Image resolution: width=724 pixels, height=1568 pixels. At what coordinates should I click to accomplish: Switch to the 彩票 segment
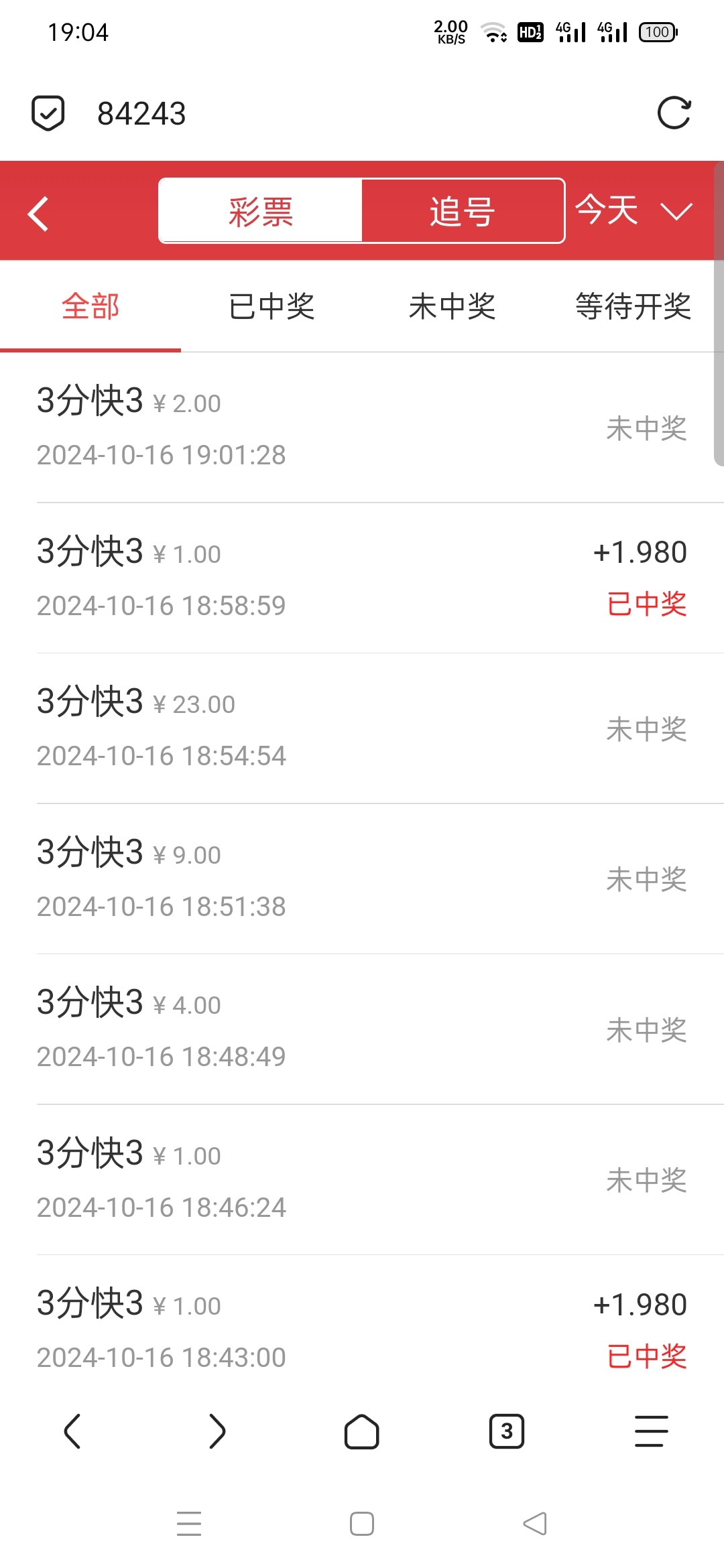[x=261, y=211]
